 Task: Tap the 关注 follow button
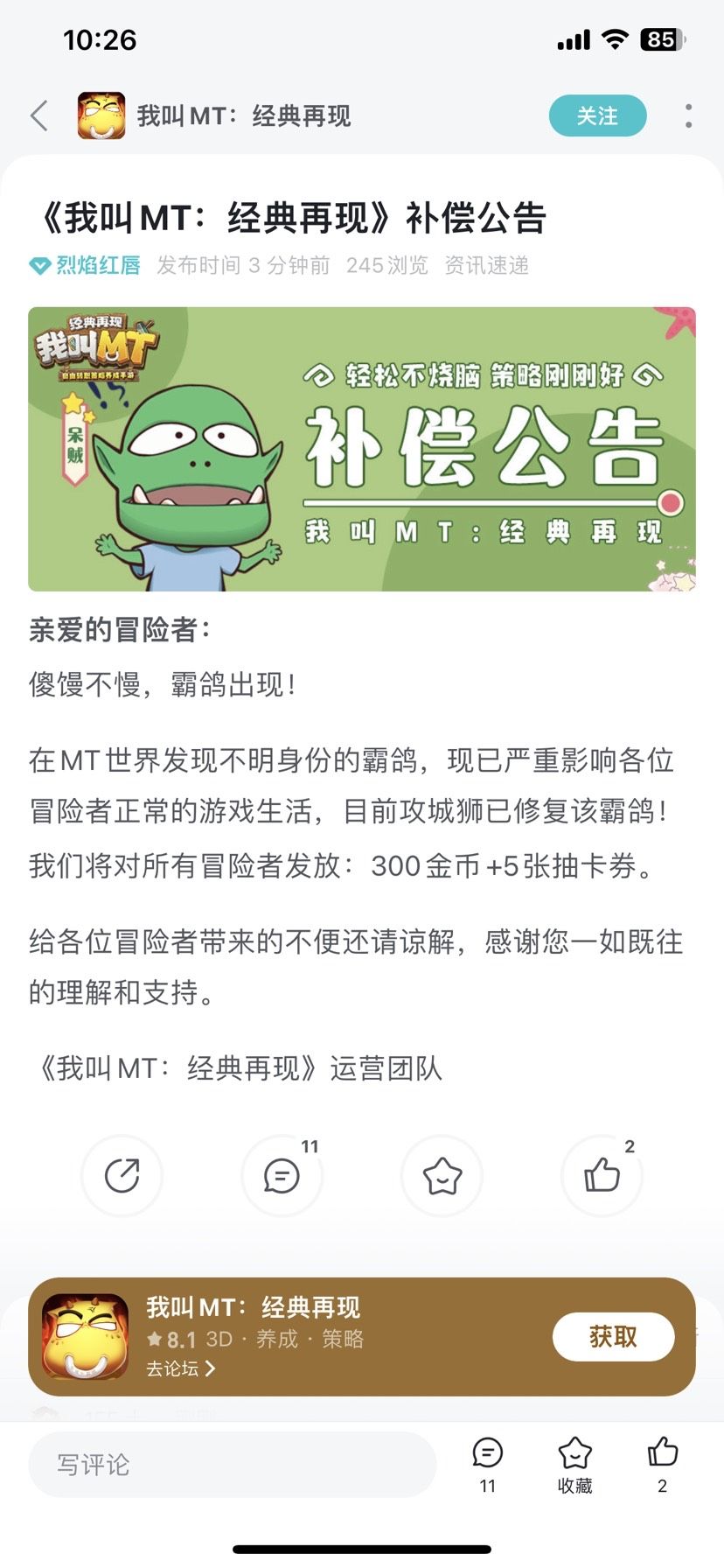click(x=598, y=115)
